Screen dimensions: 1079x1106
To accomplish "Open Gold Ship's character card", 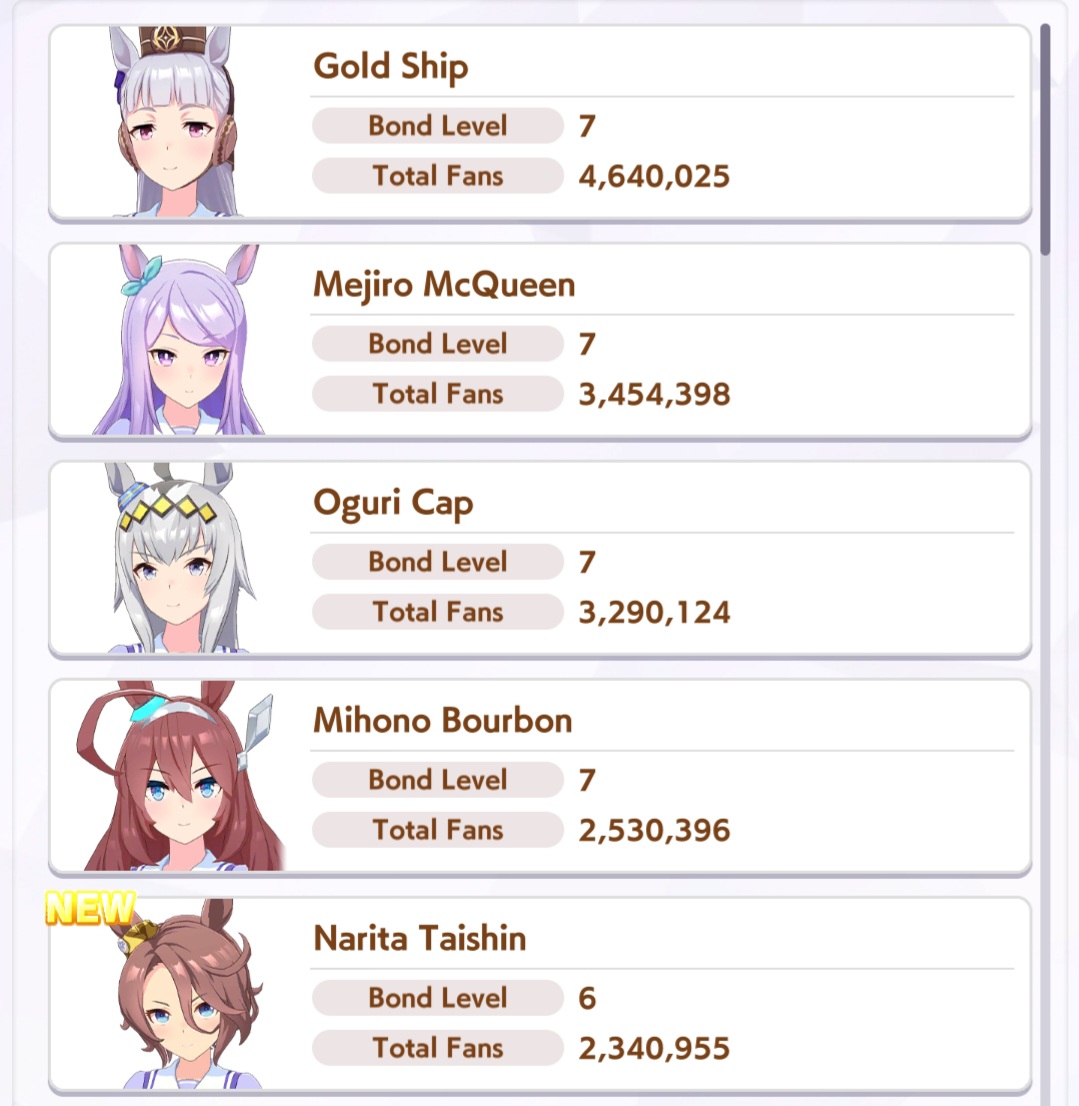I will [x=540, y=122].
